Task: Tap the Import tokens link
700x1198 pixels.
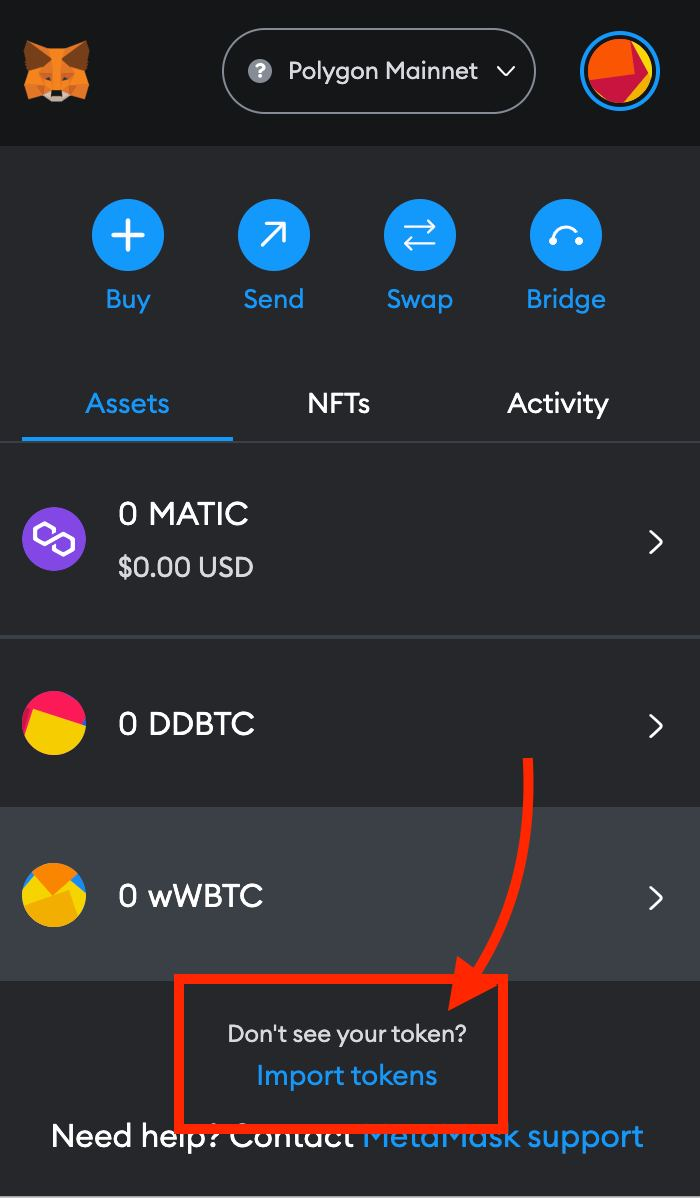Action: (346, 1076)
